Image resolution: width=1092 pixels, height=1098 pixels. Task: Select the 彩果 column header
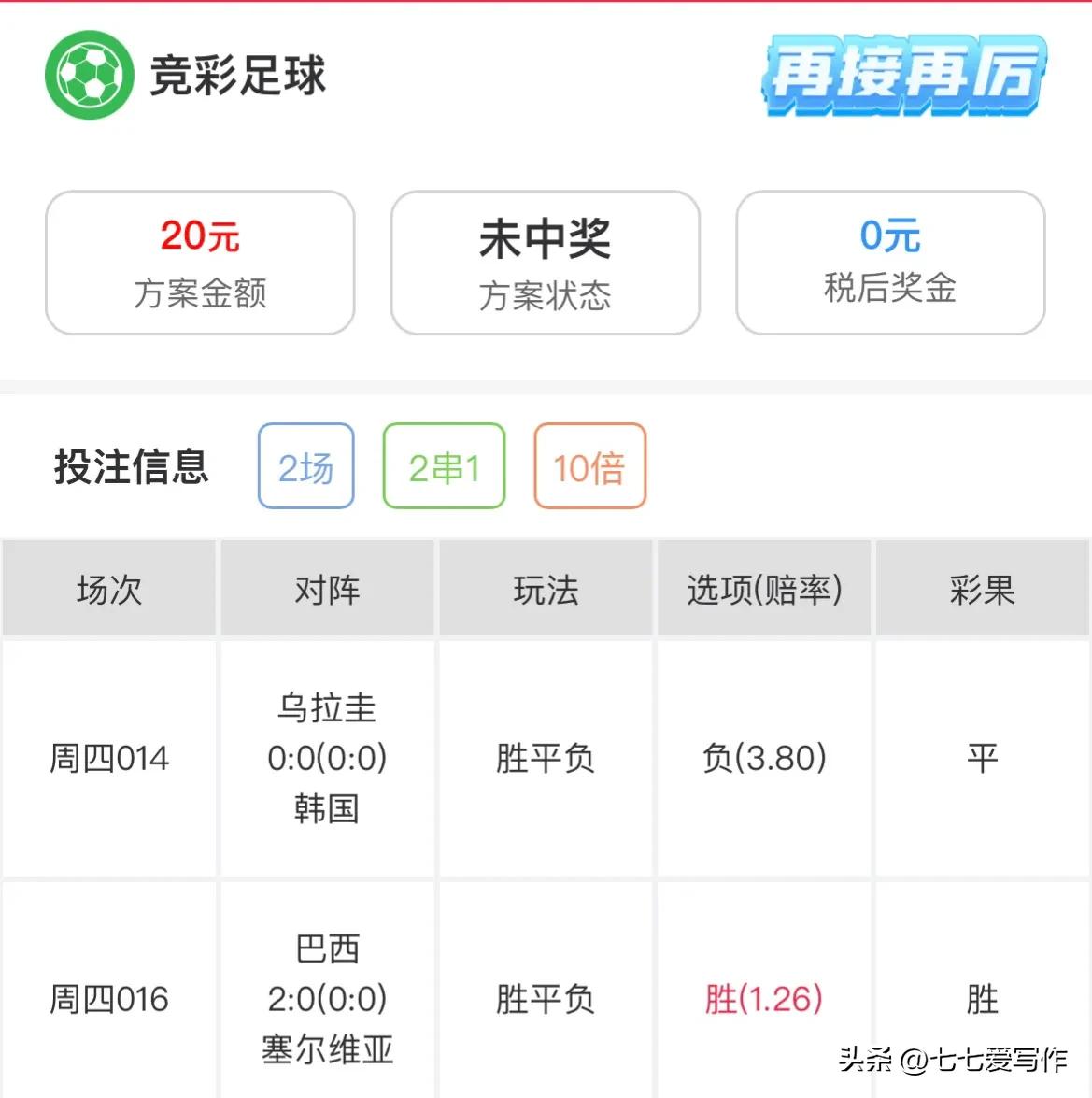pos(982,589)
